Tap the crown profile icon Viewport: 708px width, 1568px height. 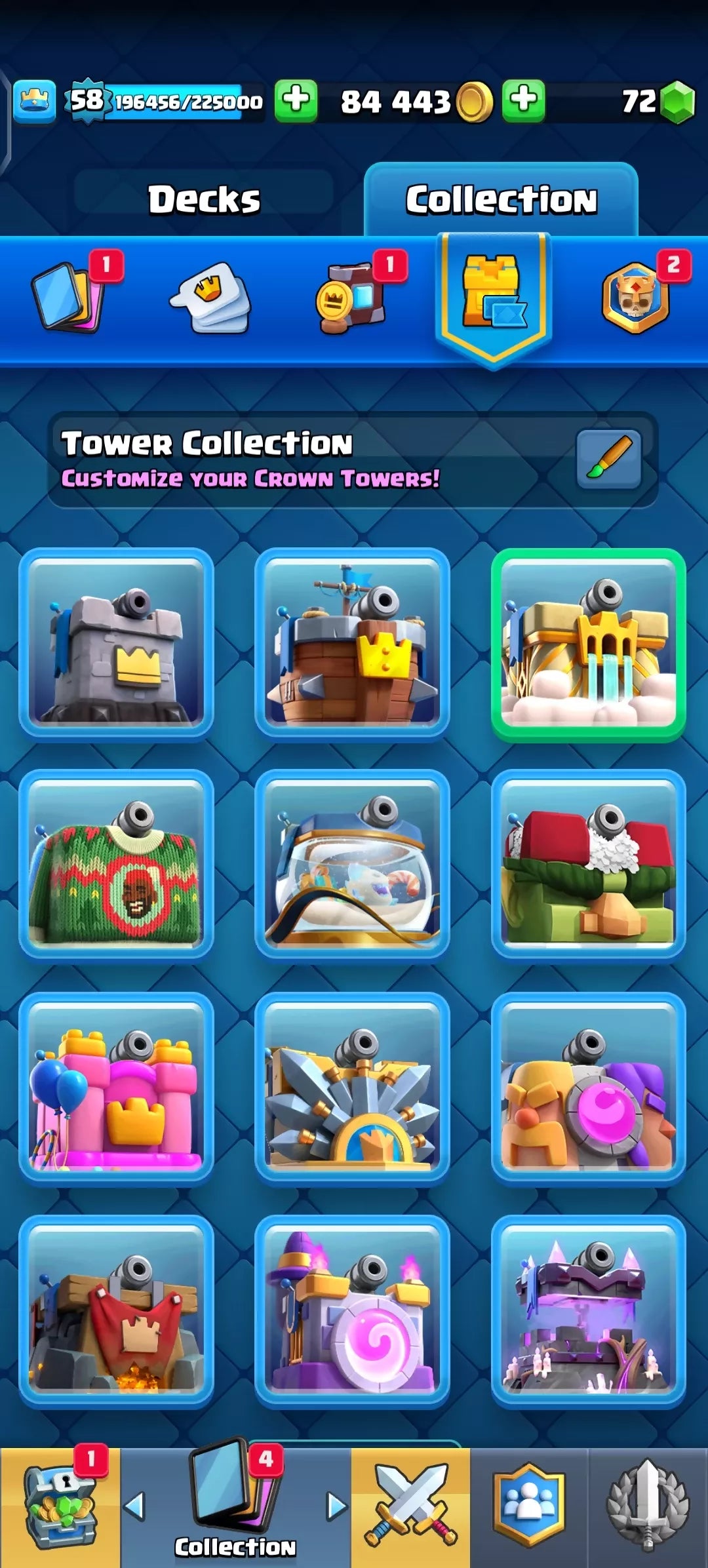click(x=34, y=102)
